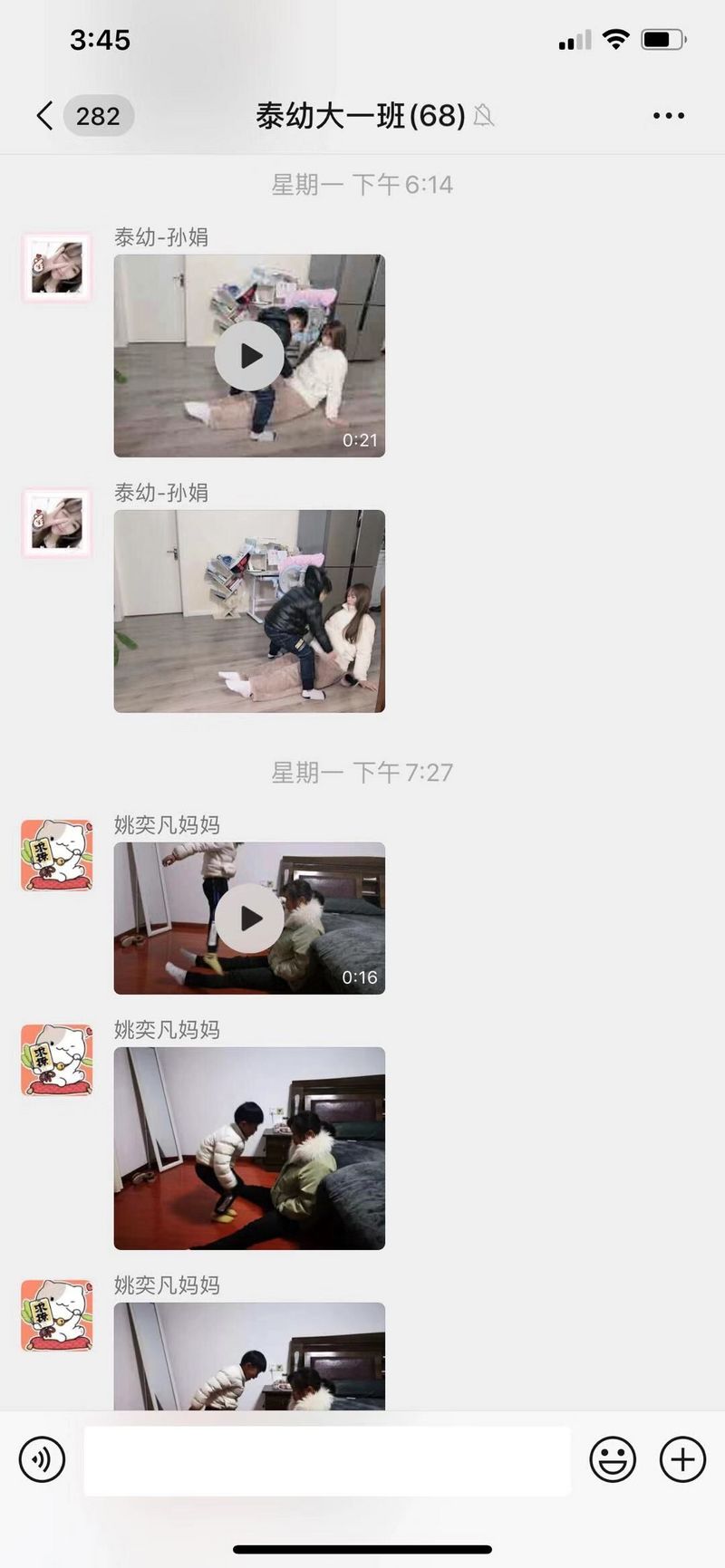Viewport: 725px width, 1568px height.
Task: Open 泰幼-孙娟's profile avatar
Action: 57,268
